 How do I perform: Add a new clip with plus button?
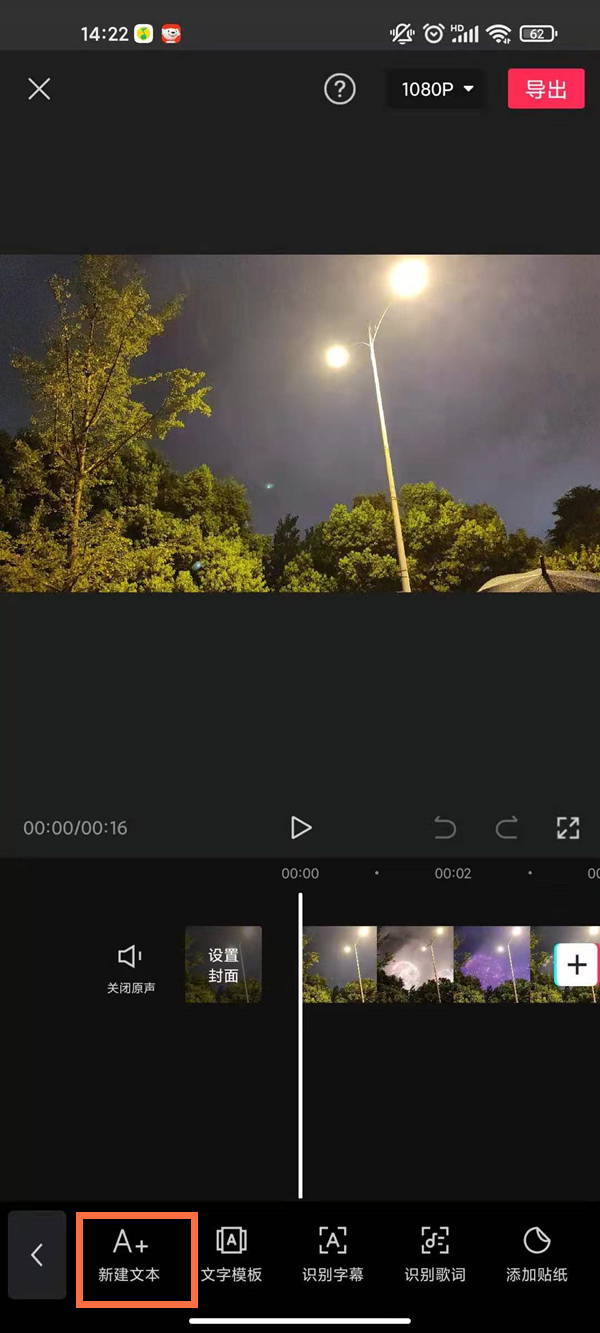tap(577, 964)
